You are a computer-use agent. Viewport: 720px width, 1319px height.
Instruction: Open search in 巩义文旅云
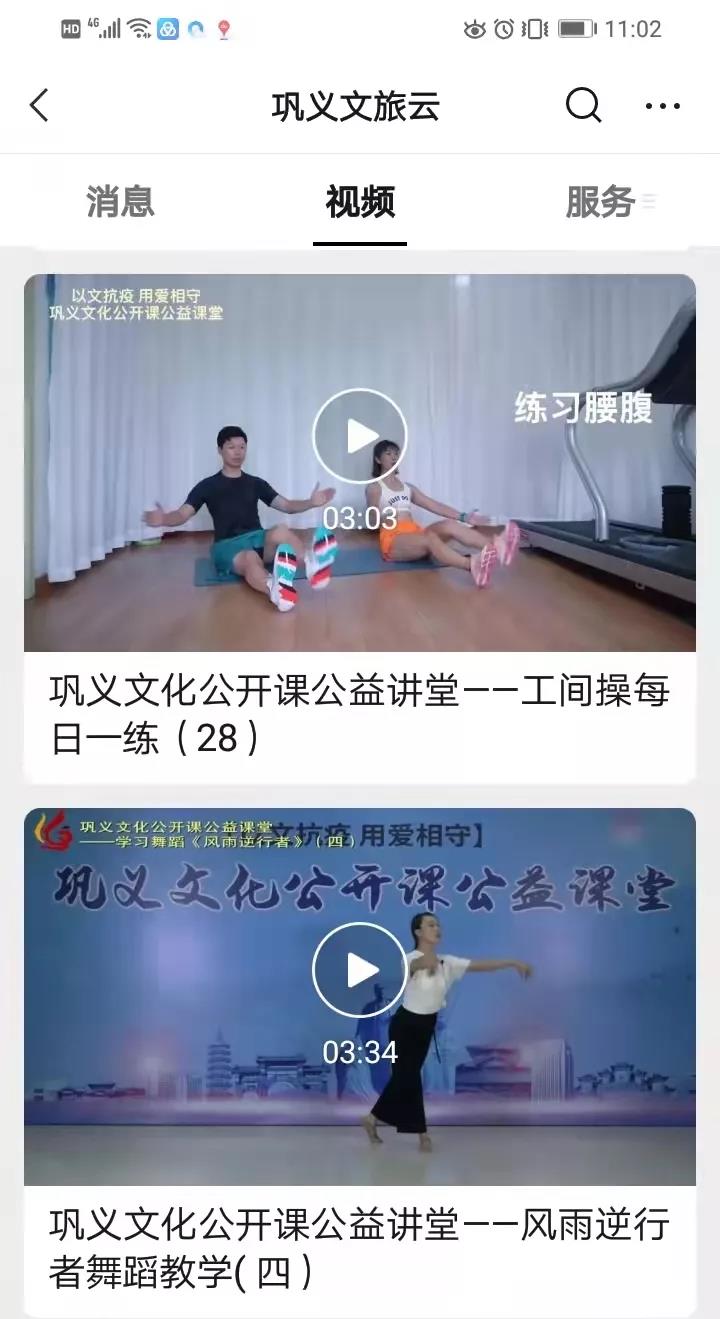click(x=583, y=106)
